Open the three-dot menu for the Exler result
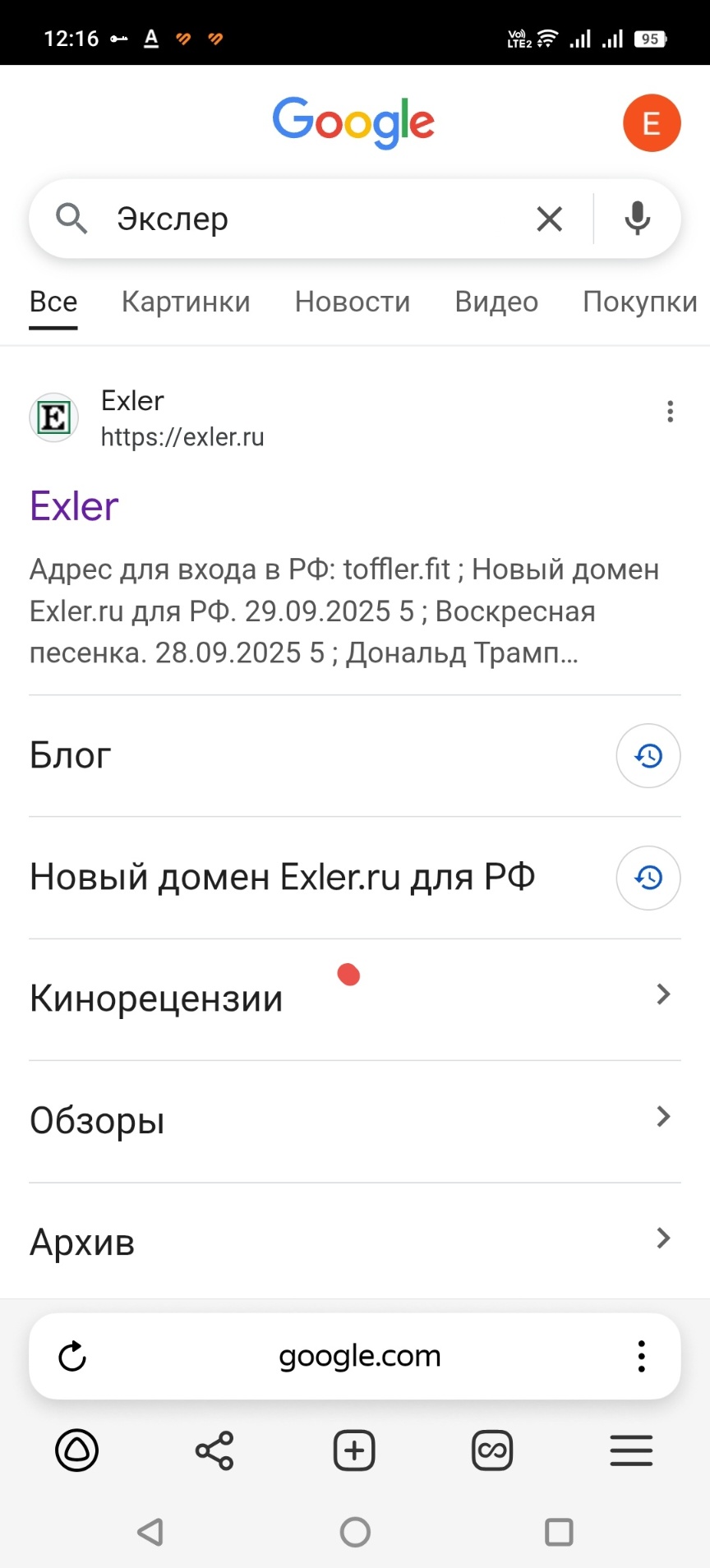 tap(671, 412)
